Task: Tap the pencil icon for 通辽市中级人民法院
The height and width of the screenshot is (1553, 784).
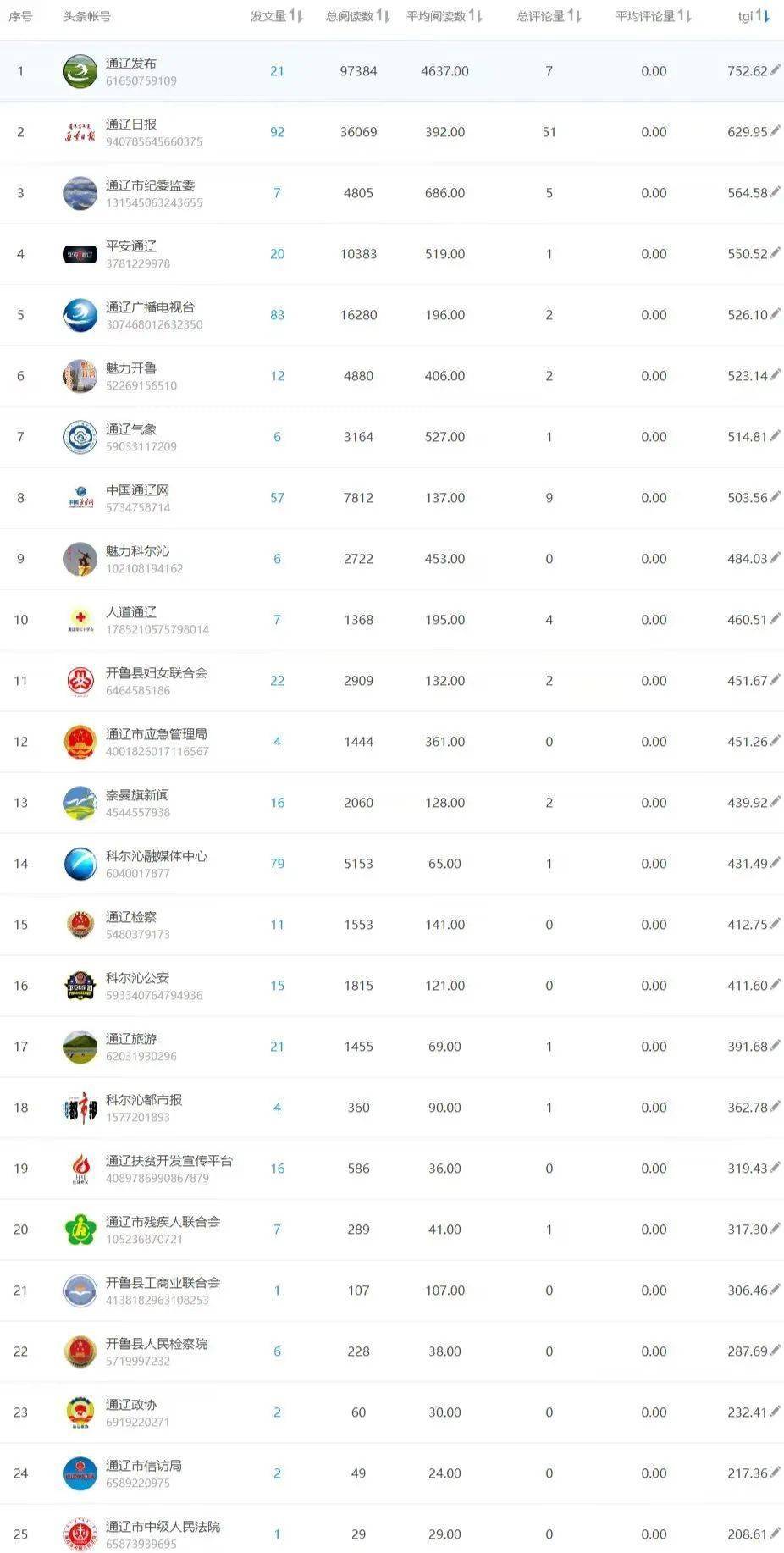Action: coord(775,1534)
